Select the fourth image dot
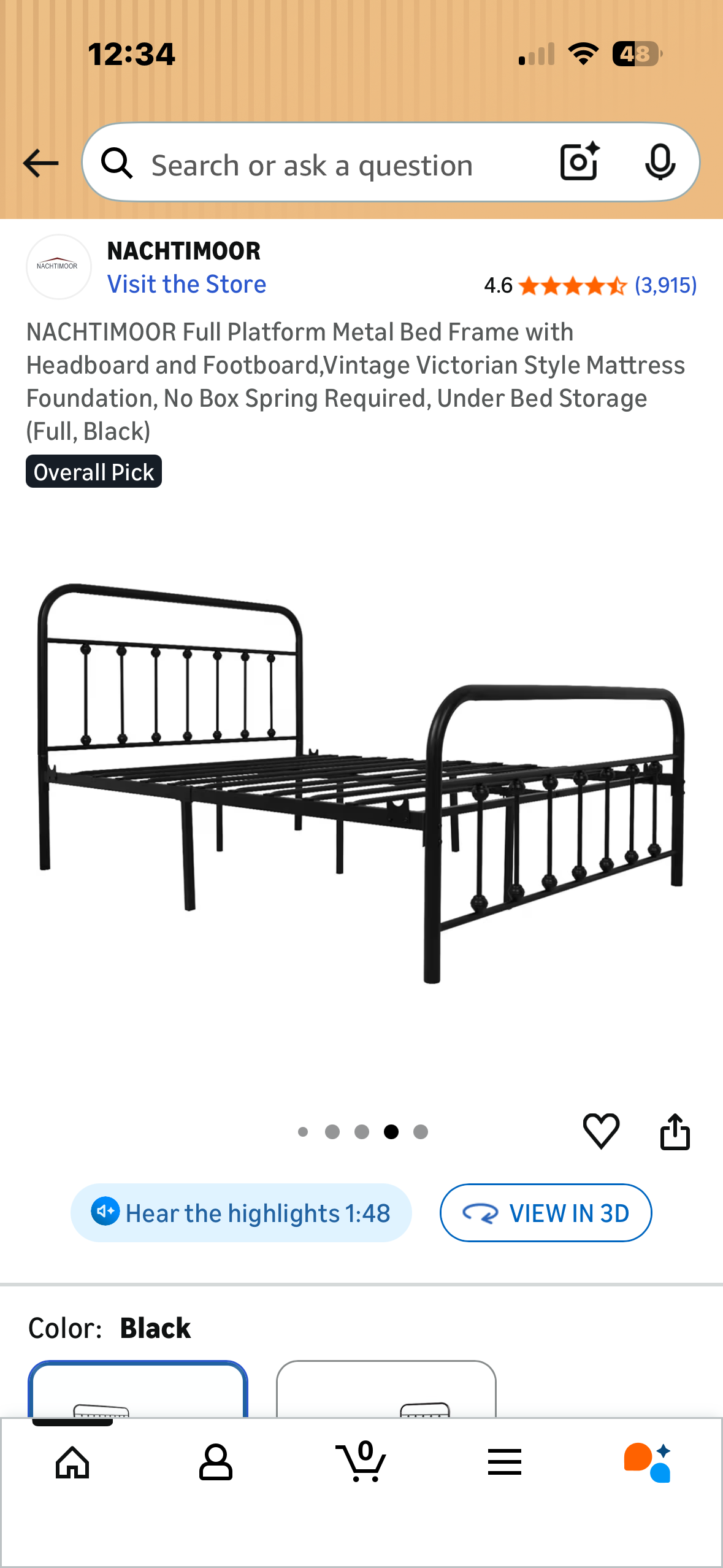The image size is (723, 1568). 391,1132
